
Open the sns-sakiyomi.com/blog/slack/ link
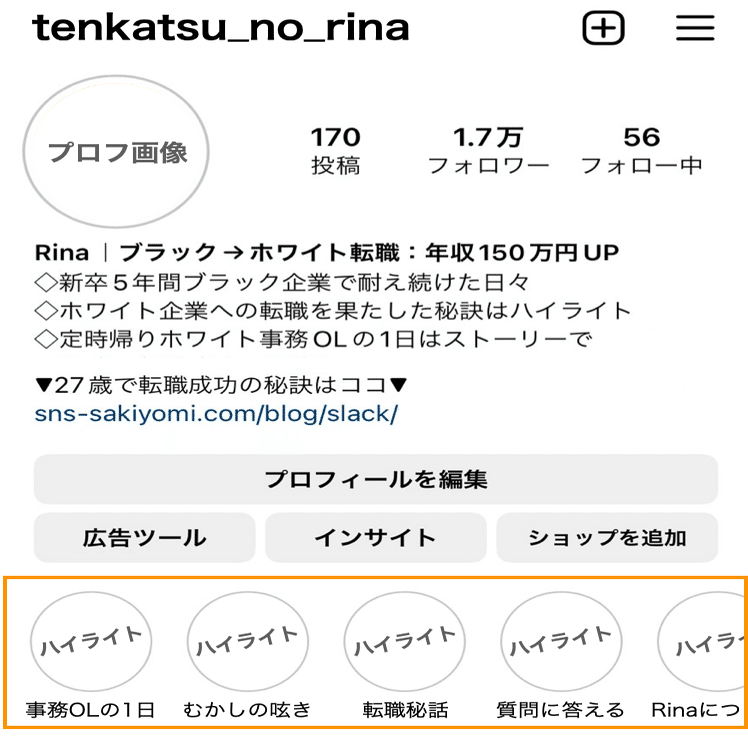[216, 413]
